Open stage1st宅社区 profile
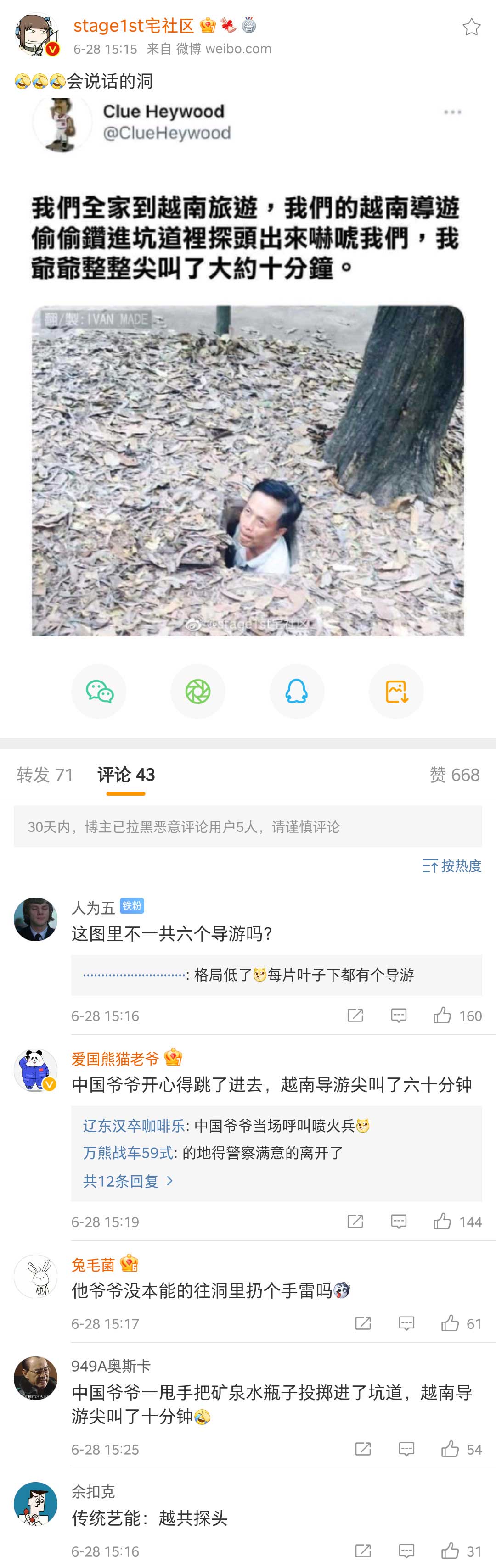 134,26
